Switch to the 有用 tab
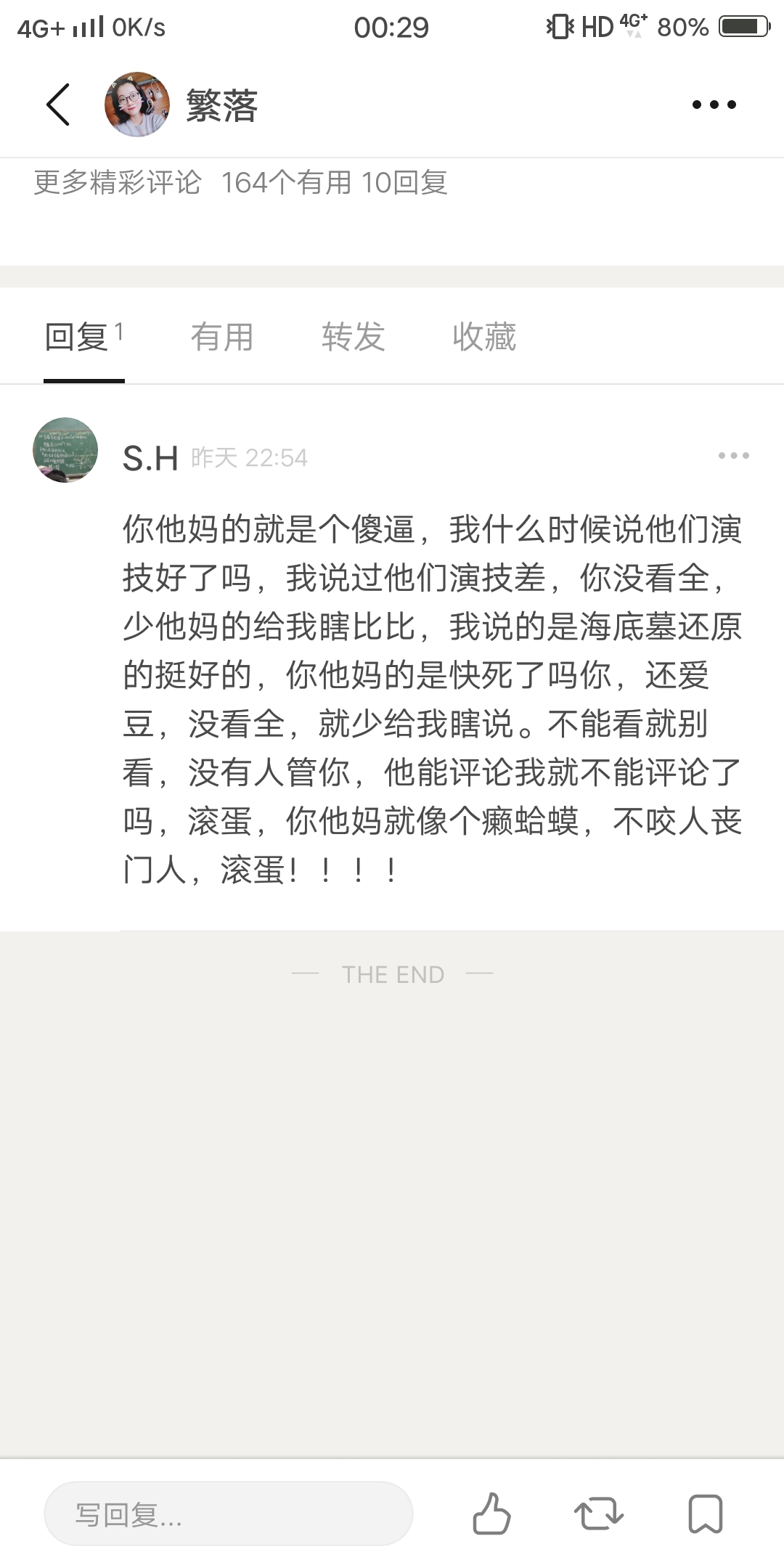The height and width of the screenshot is (1568, 784). pyautogui.click(x=221, y=337)
